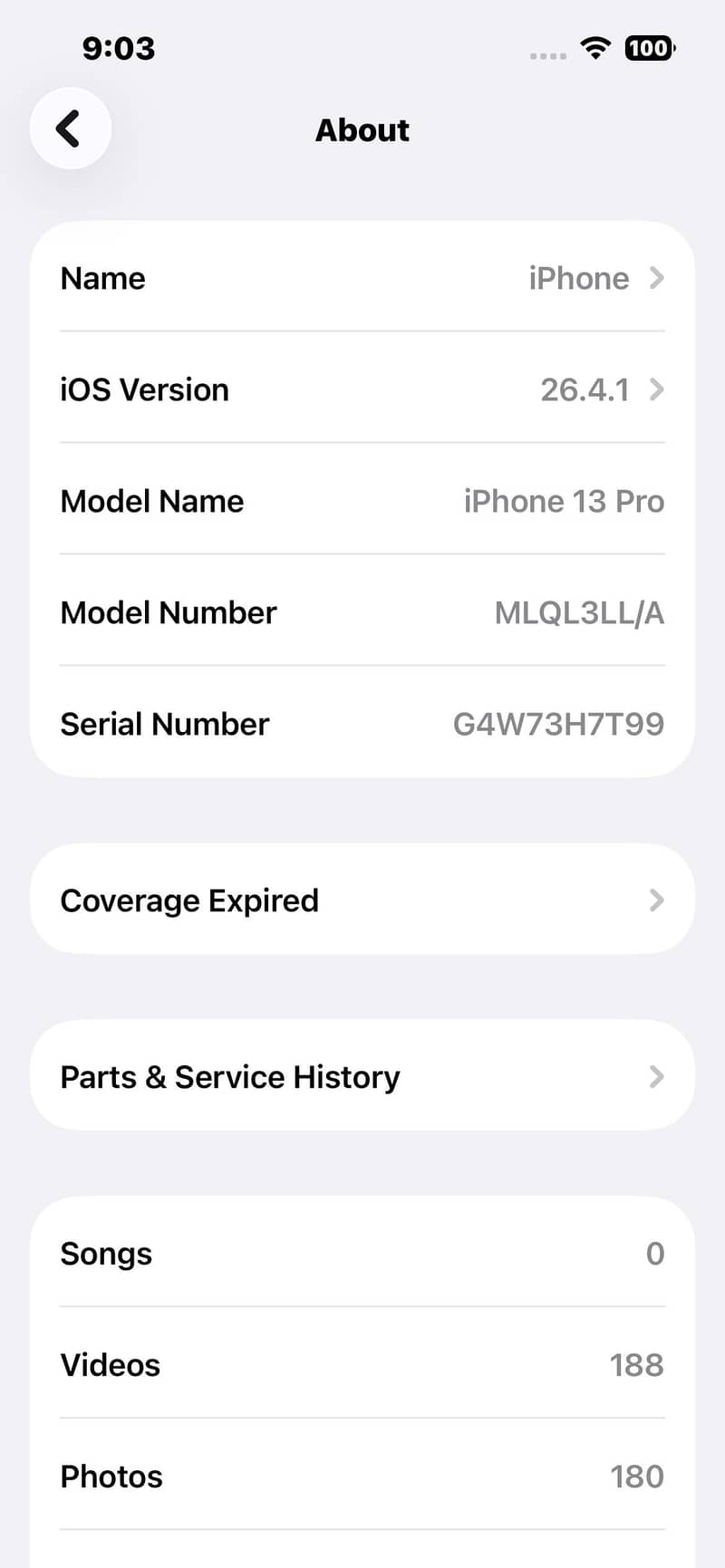This screenshot has width=725, height=1568.
Task: Expand the iOS Version details
Action: [362, 390]
